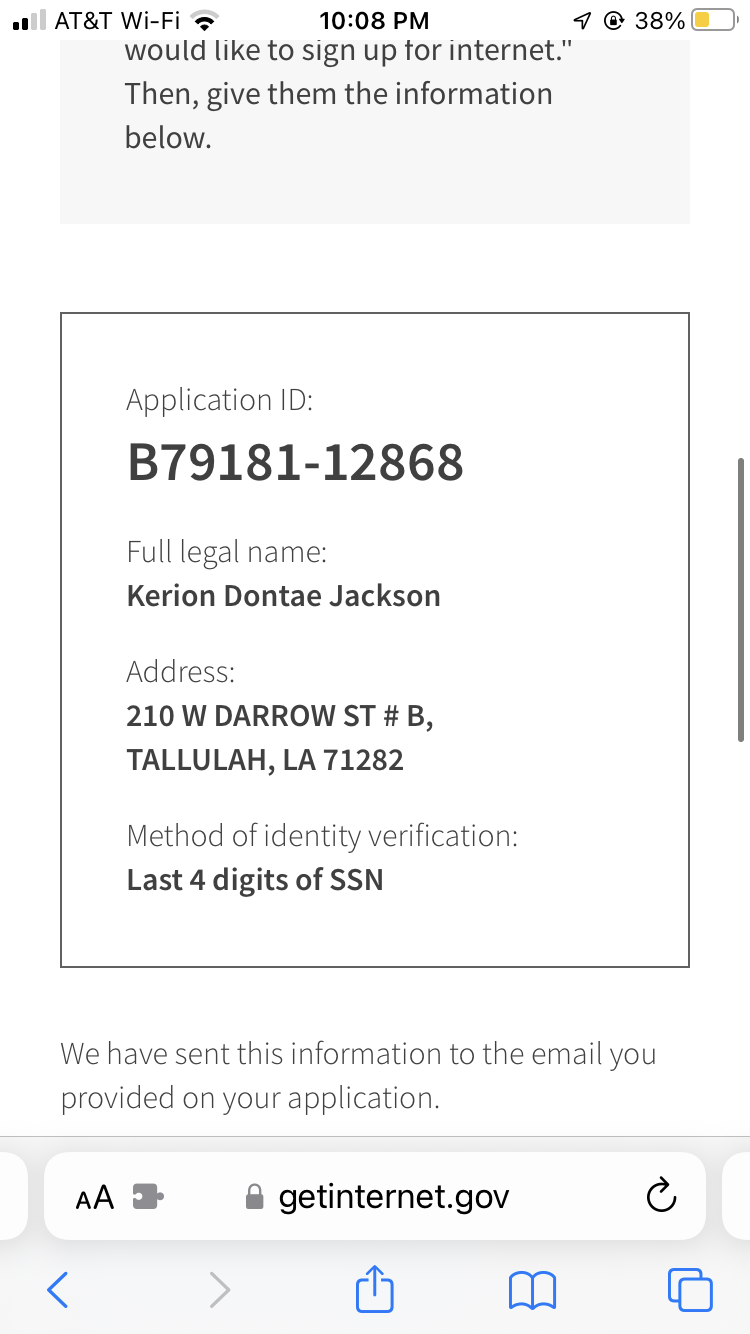This screenshot has width=750, height=1334.
Task: Open the extensions puzzle icon
Action: point(148,1196)
